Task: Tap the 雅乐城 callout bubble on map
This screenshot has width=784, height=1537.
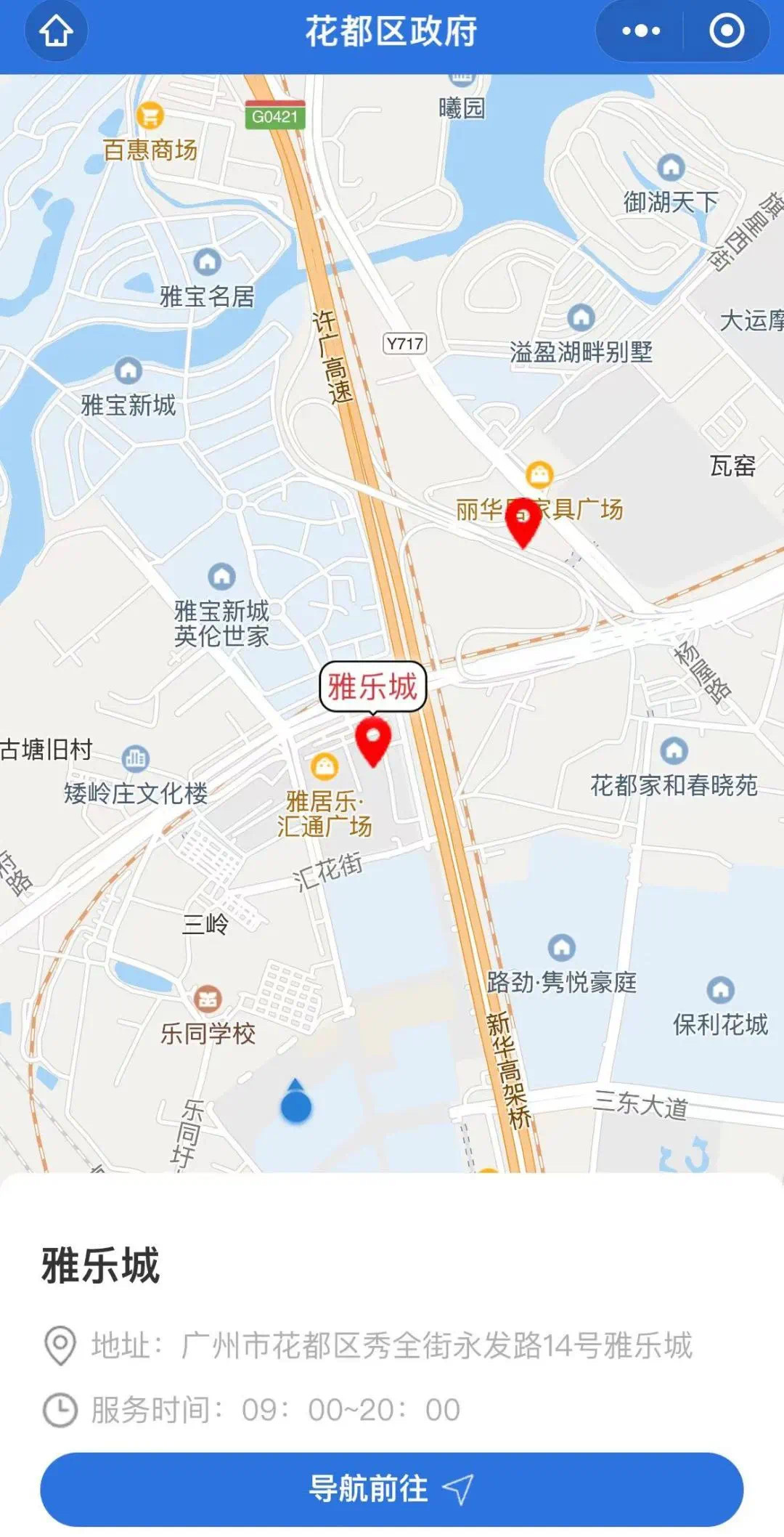Action: pyautogui.click(x=373, y=686)
